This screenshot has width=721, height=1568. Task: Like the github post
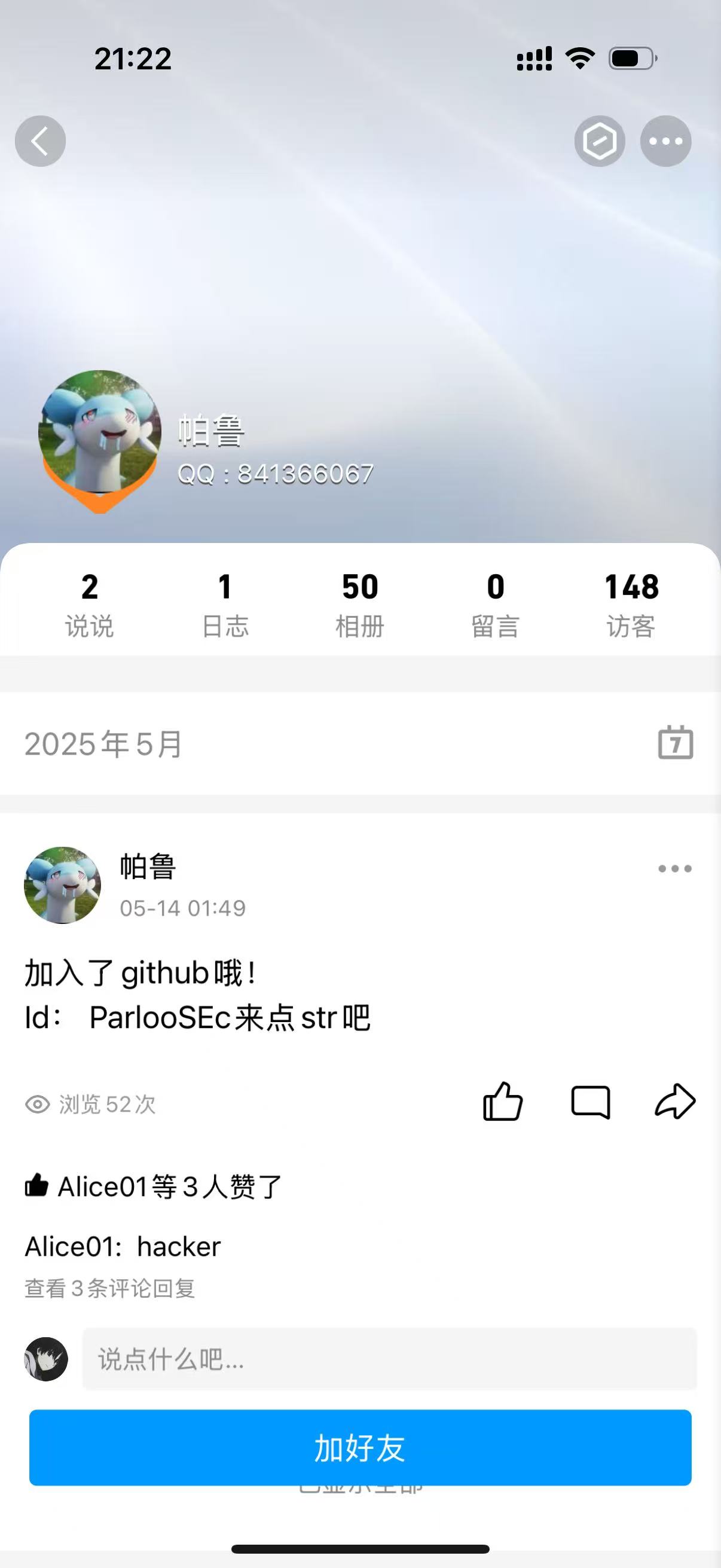[x=503, y=1101]
